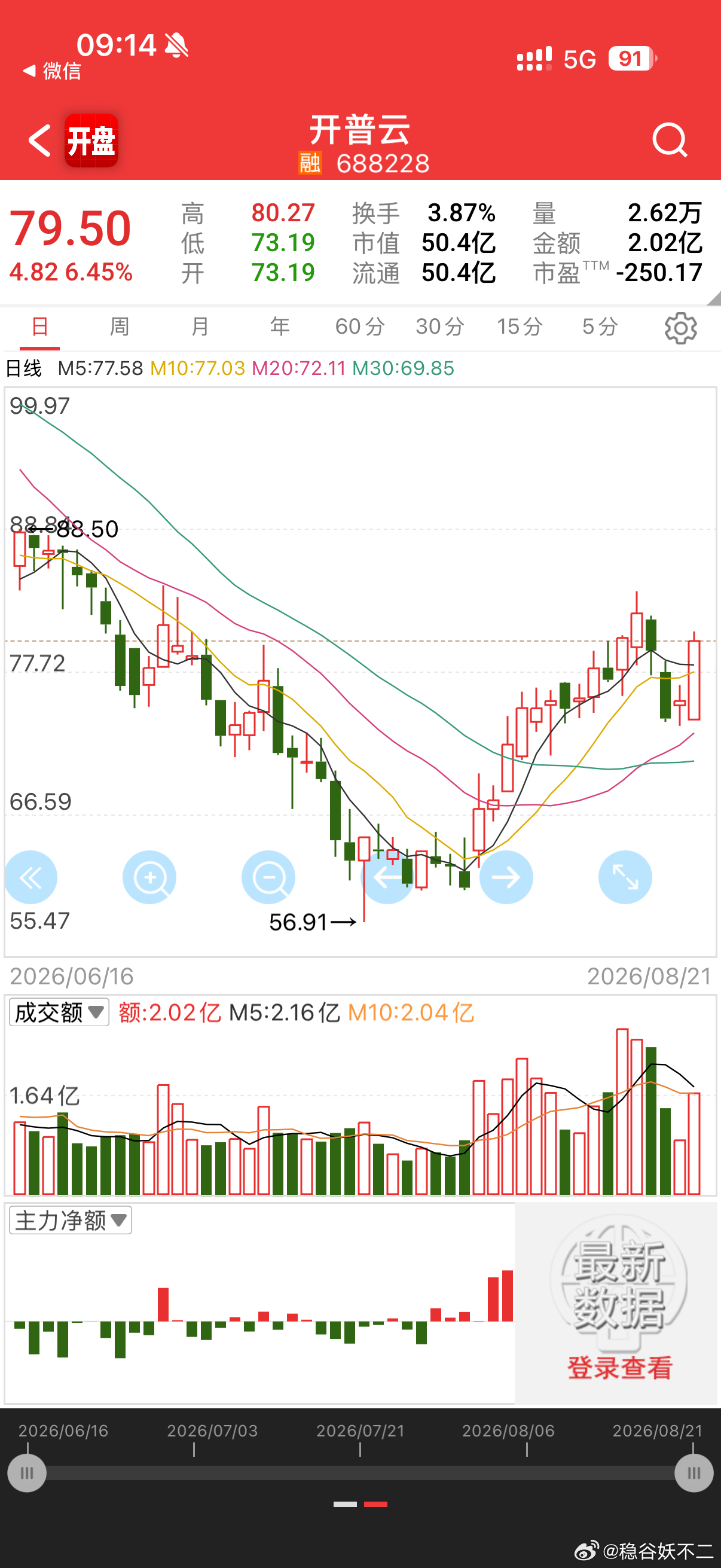Jump to earliest data with double-left arrow
Viewport: 721px width, 1568px height.
(x=31, y=877)
